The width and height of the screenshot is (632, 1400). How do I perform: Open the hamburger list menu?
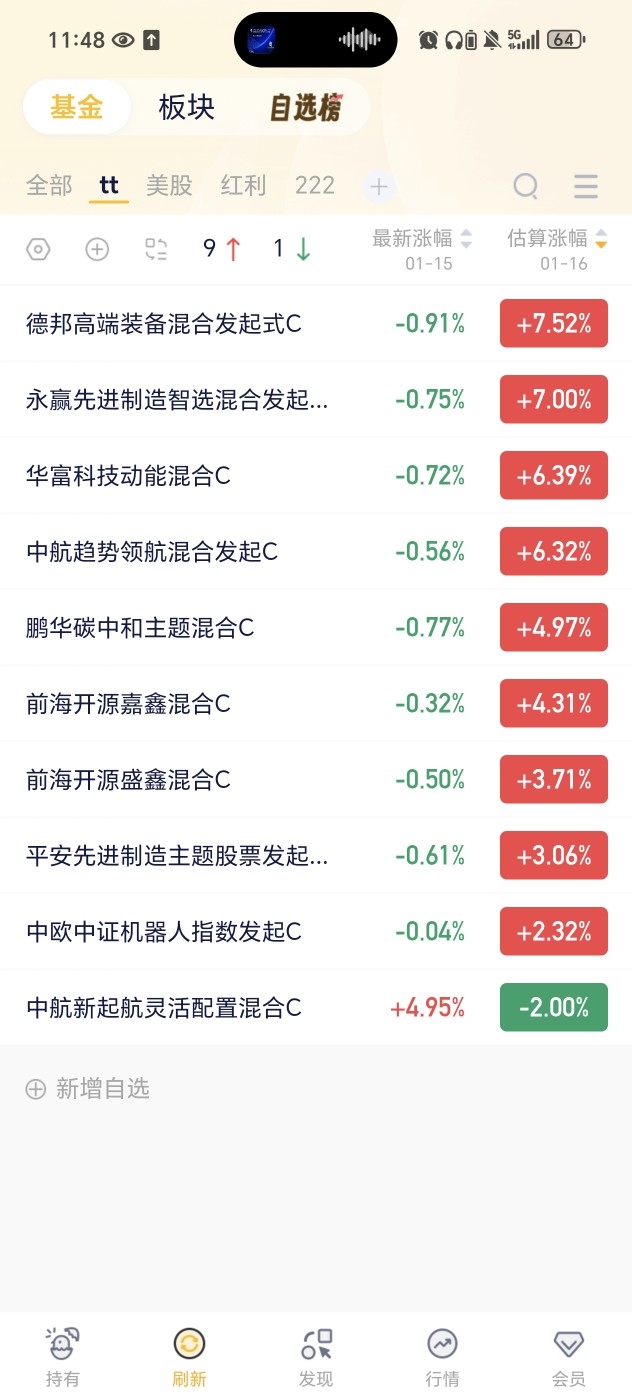coord(586,186)
